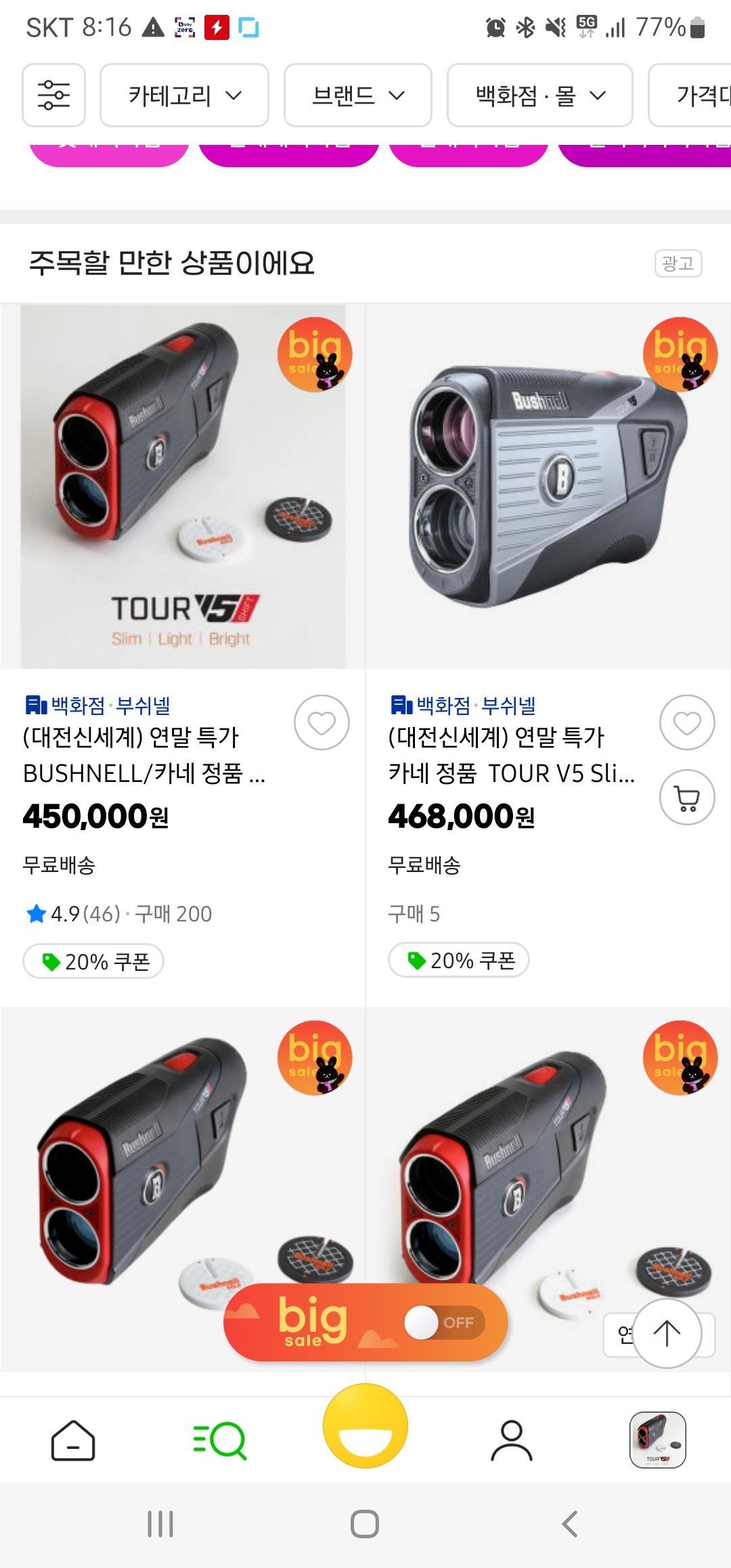Open the category search tab
The width and height of the screenshot is (731, 1568).
click(x=219, y=1439)
